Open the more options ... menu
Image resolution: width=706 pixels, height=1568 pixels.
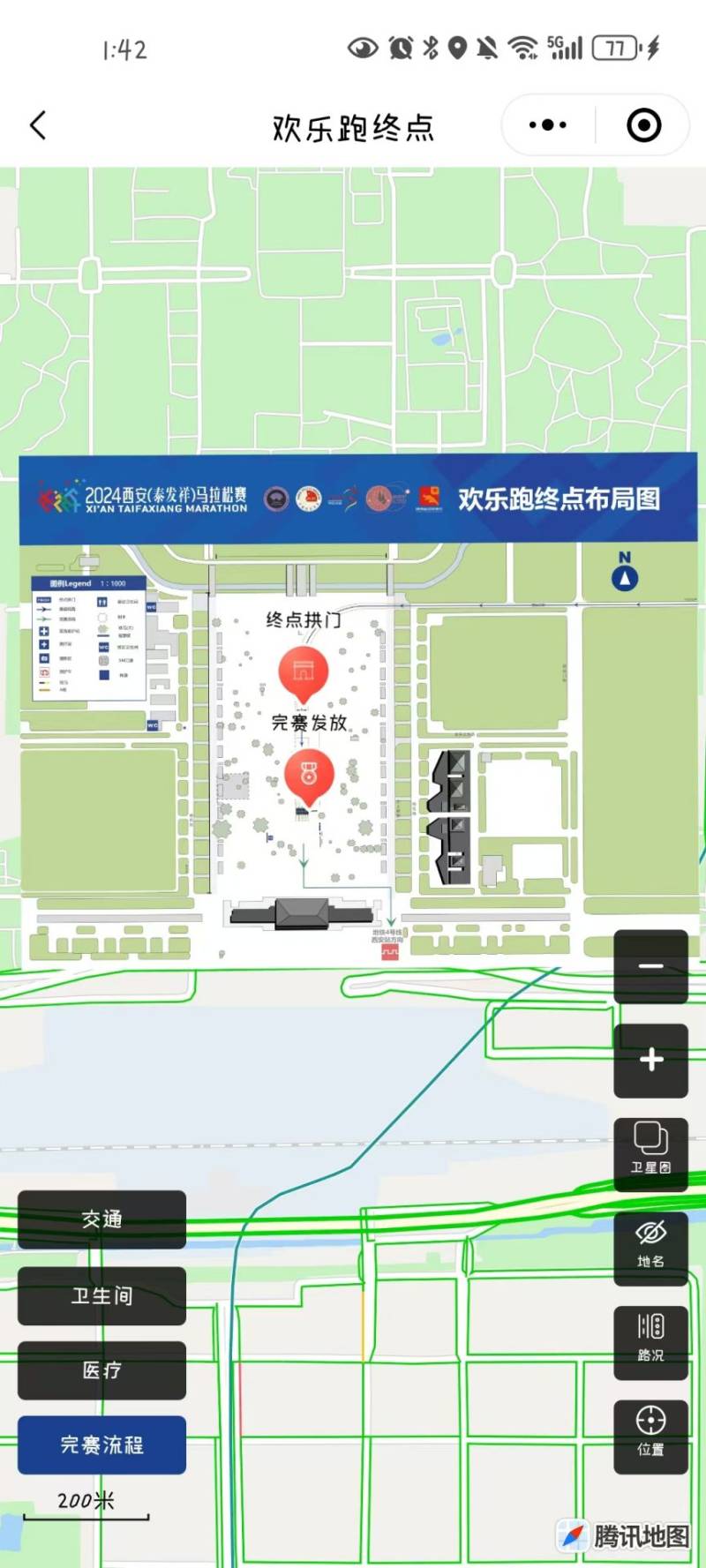545,125
